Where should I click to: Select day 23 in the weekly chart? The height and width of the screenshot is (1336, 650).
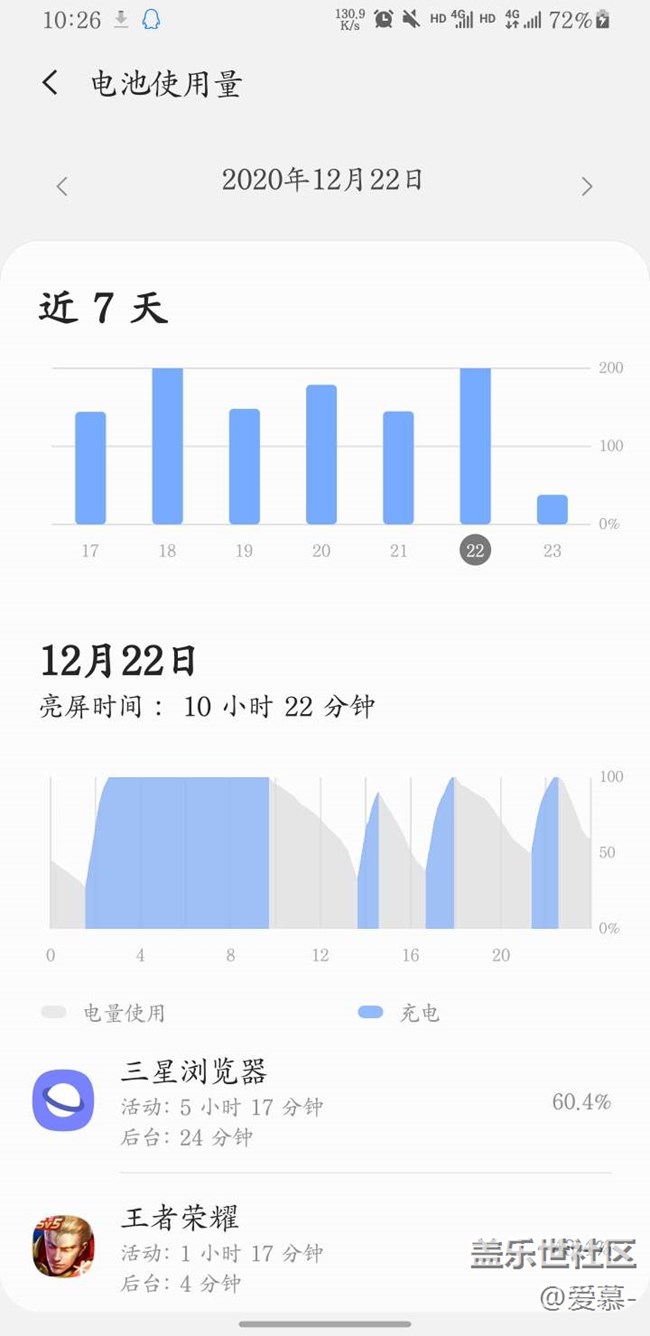click(x=552, y=510)
